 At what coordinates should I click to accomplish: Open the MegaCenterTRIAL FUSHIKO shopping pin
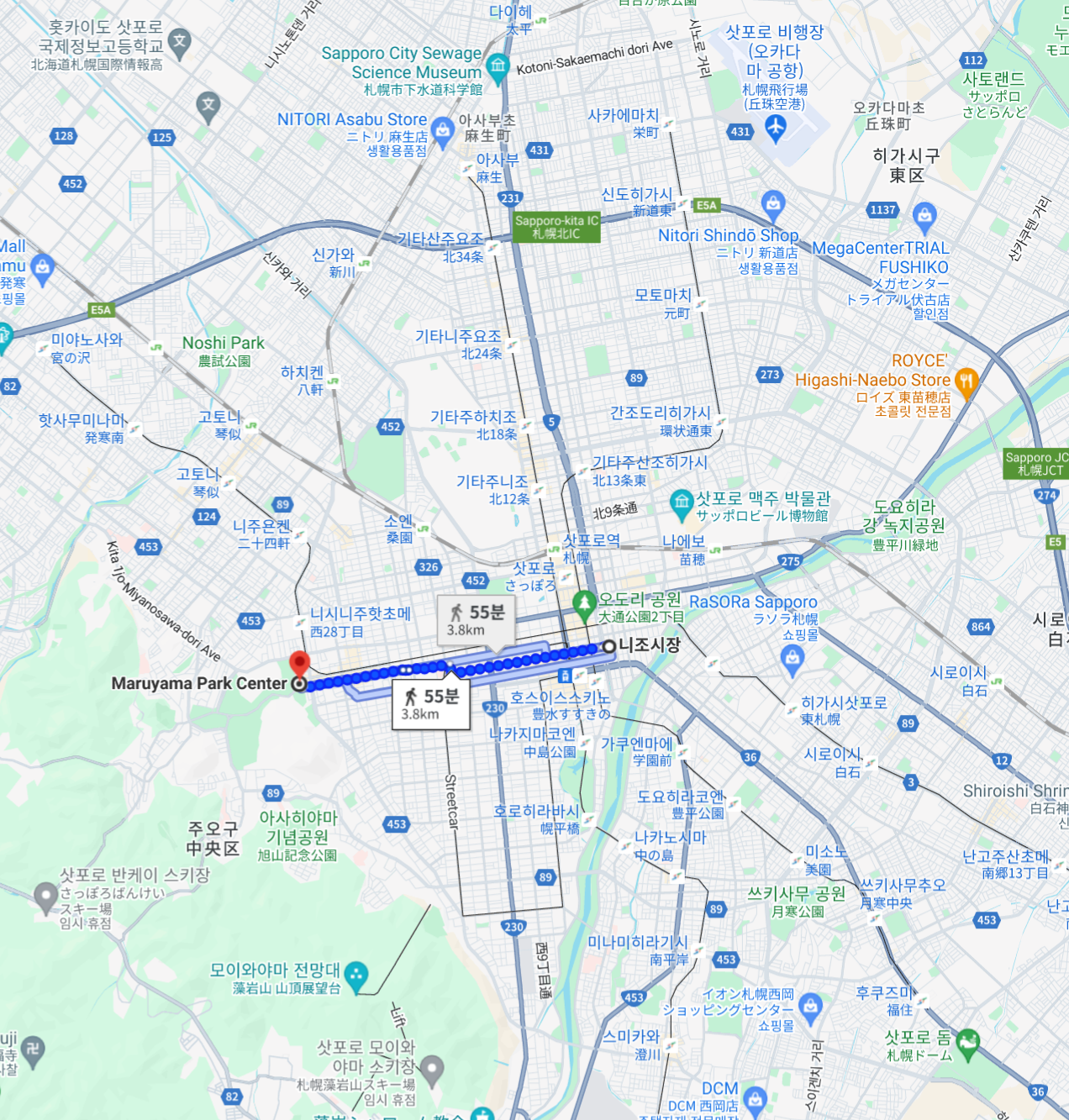coord(924,215)
